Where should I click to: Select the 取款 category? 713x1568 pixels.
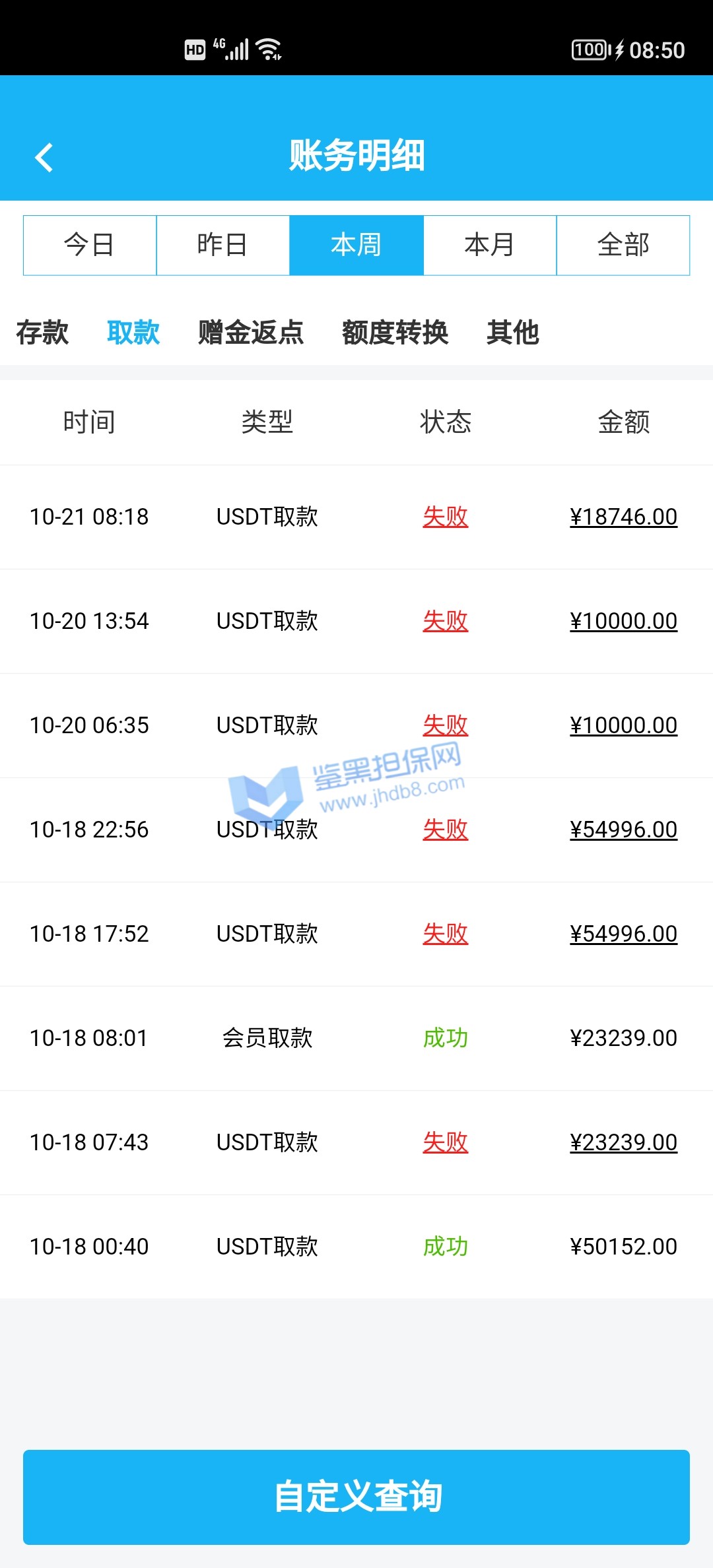(x=133, y=332)
